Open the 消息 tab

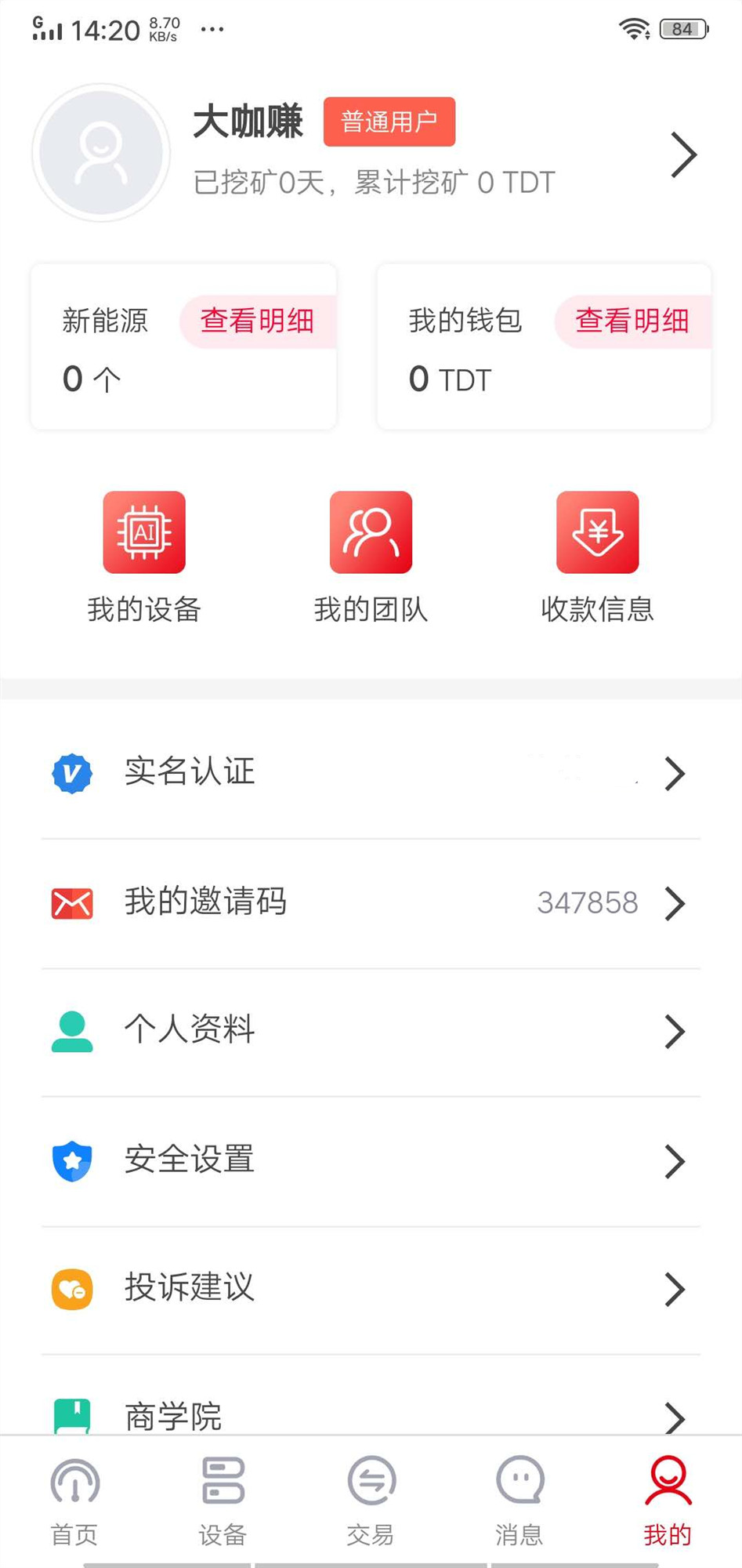coord(519,1501)
